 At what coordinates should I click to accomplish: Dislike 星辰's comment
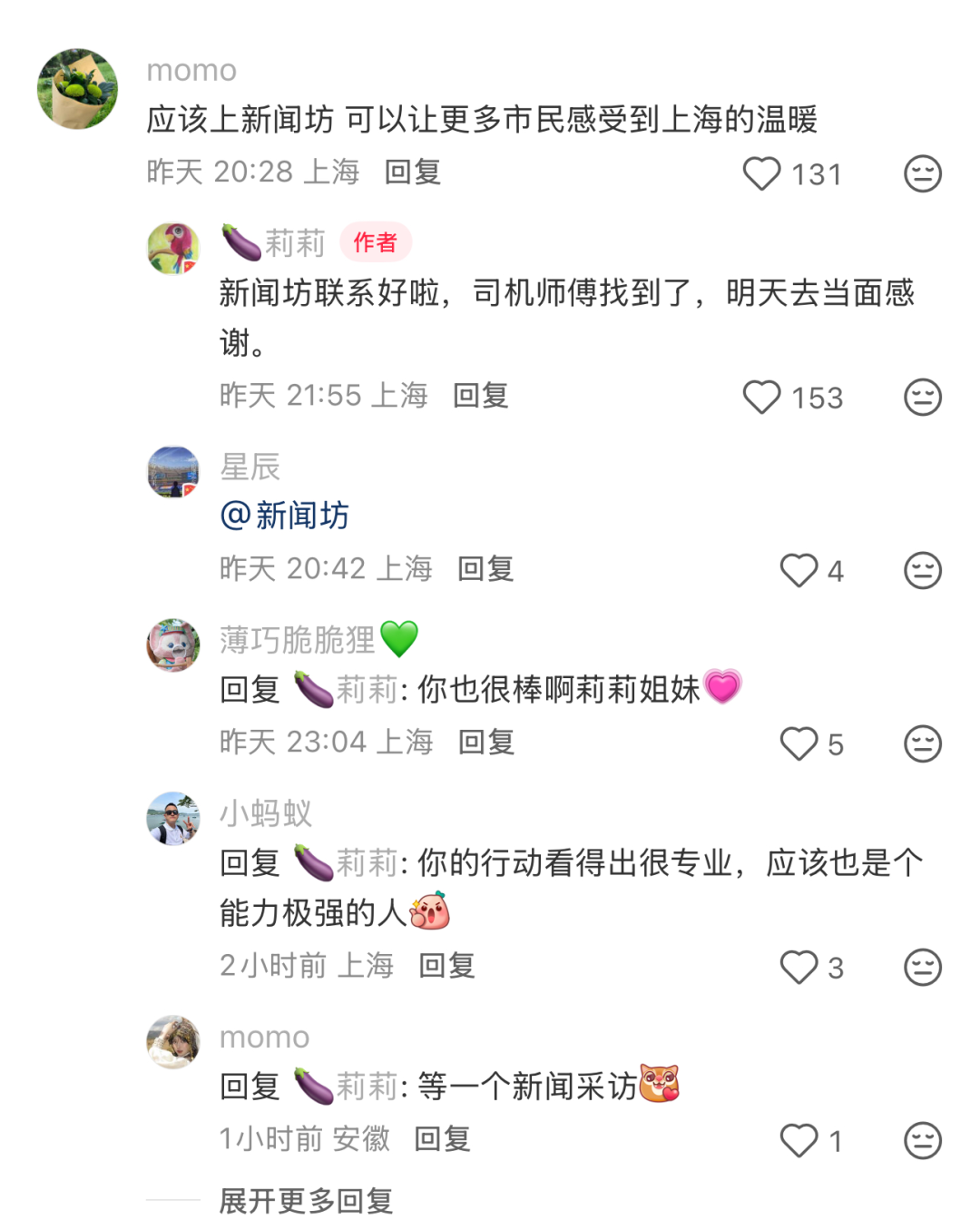pyautogui.click(x=922, y=570)
